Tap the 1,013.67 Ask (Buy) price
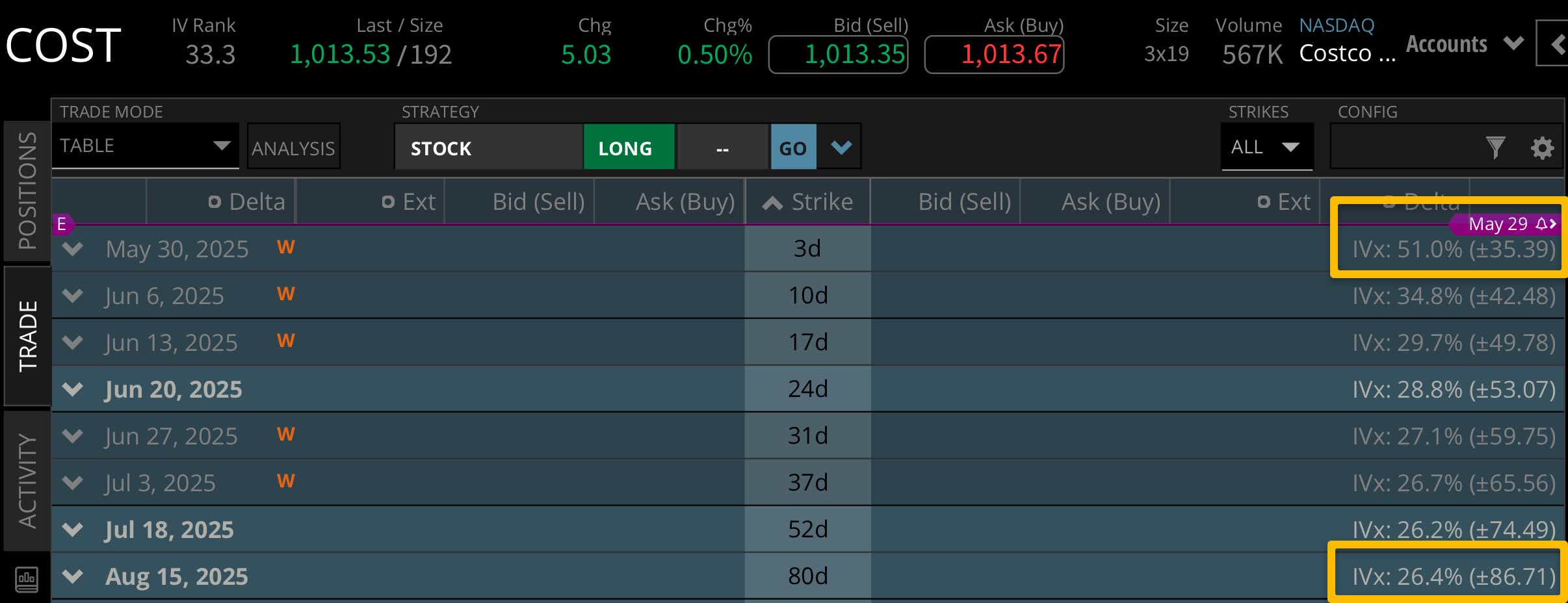This screenshot has width=1568, height=603. (995, 55)
